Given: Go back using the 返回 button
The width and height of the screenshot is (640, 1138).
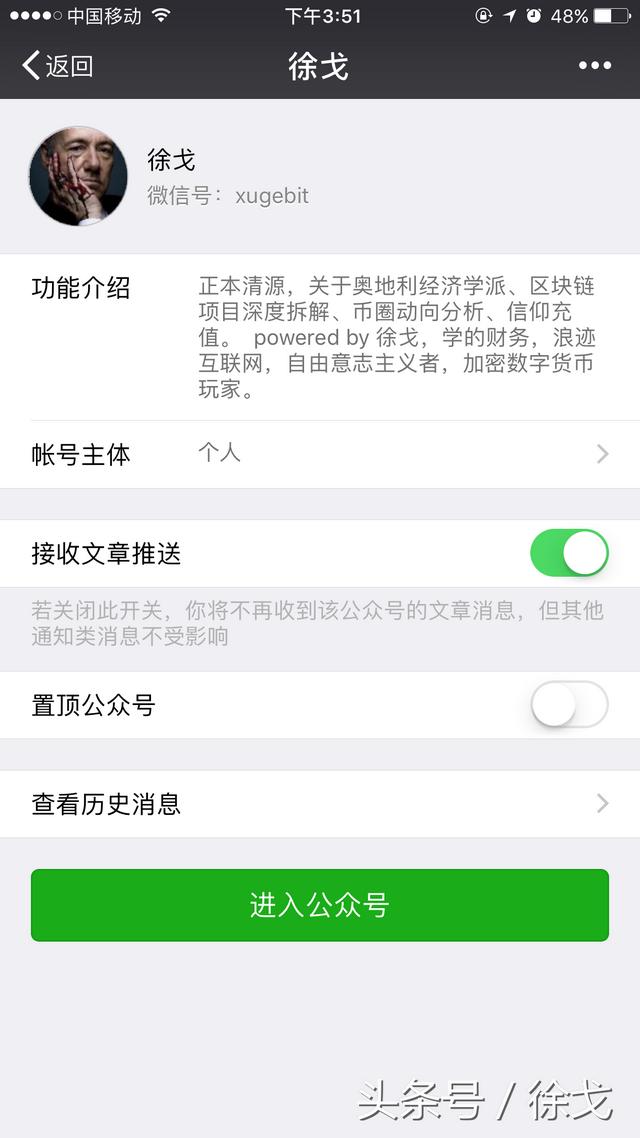Looking at the screenshot, I should click(58, 66).
